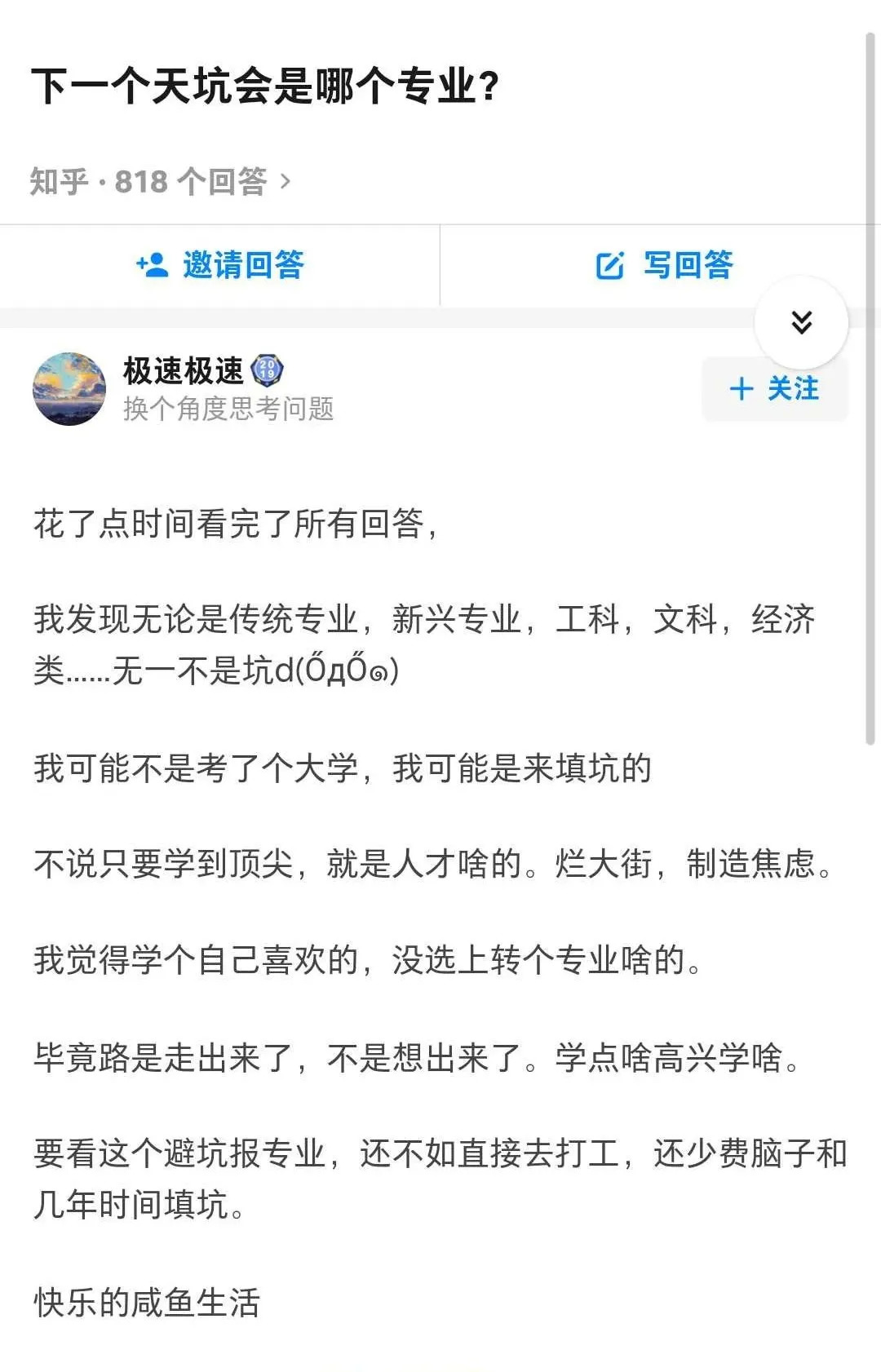Tap the double-chevron jump-down button

click(801, 323)
